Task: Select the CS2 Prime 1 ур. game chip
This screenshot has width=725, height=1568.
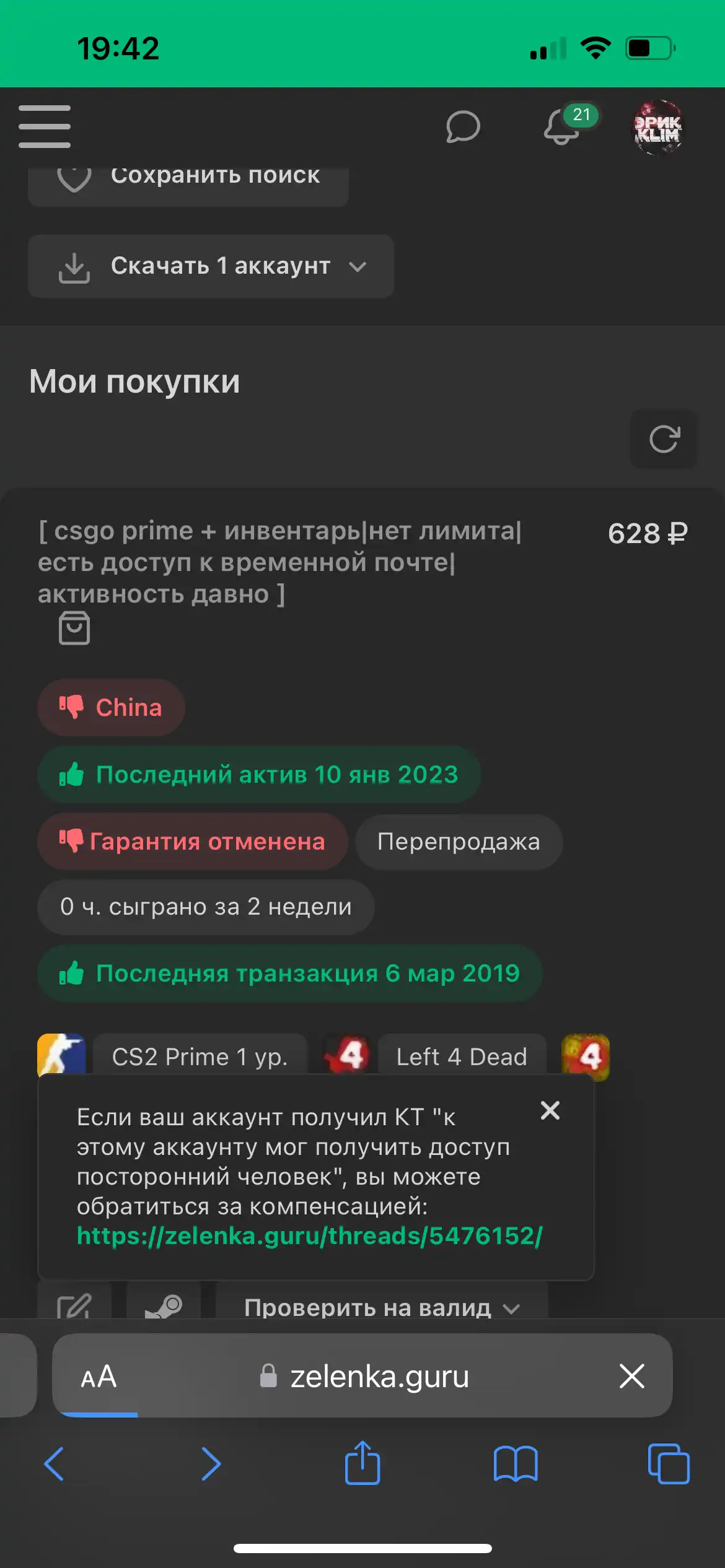Action: [x=200, y=1056]
